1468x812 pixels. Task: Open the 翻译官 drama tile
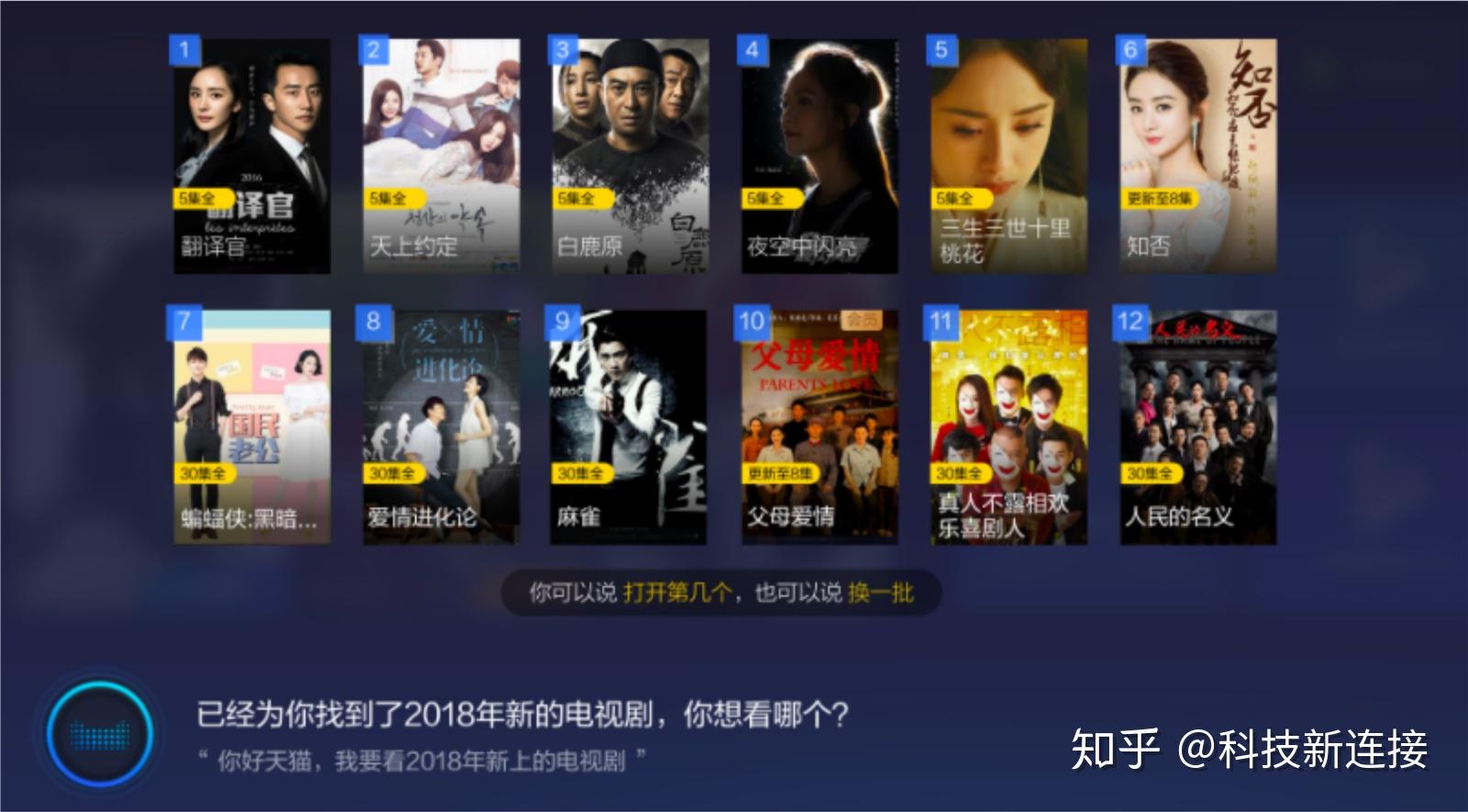[252, 156]
